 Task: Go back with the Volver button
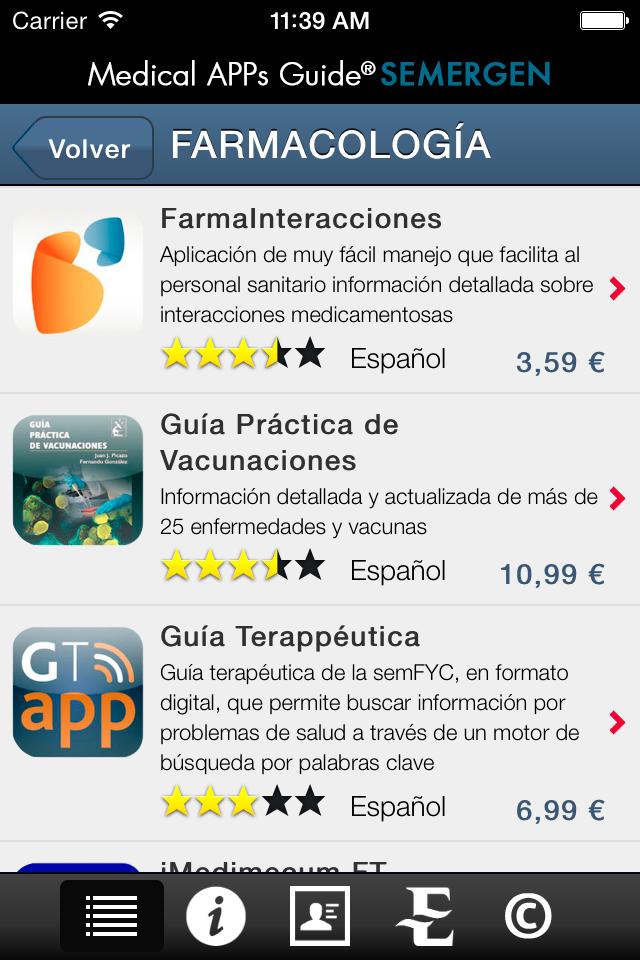85,148
